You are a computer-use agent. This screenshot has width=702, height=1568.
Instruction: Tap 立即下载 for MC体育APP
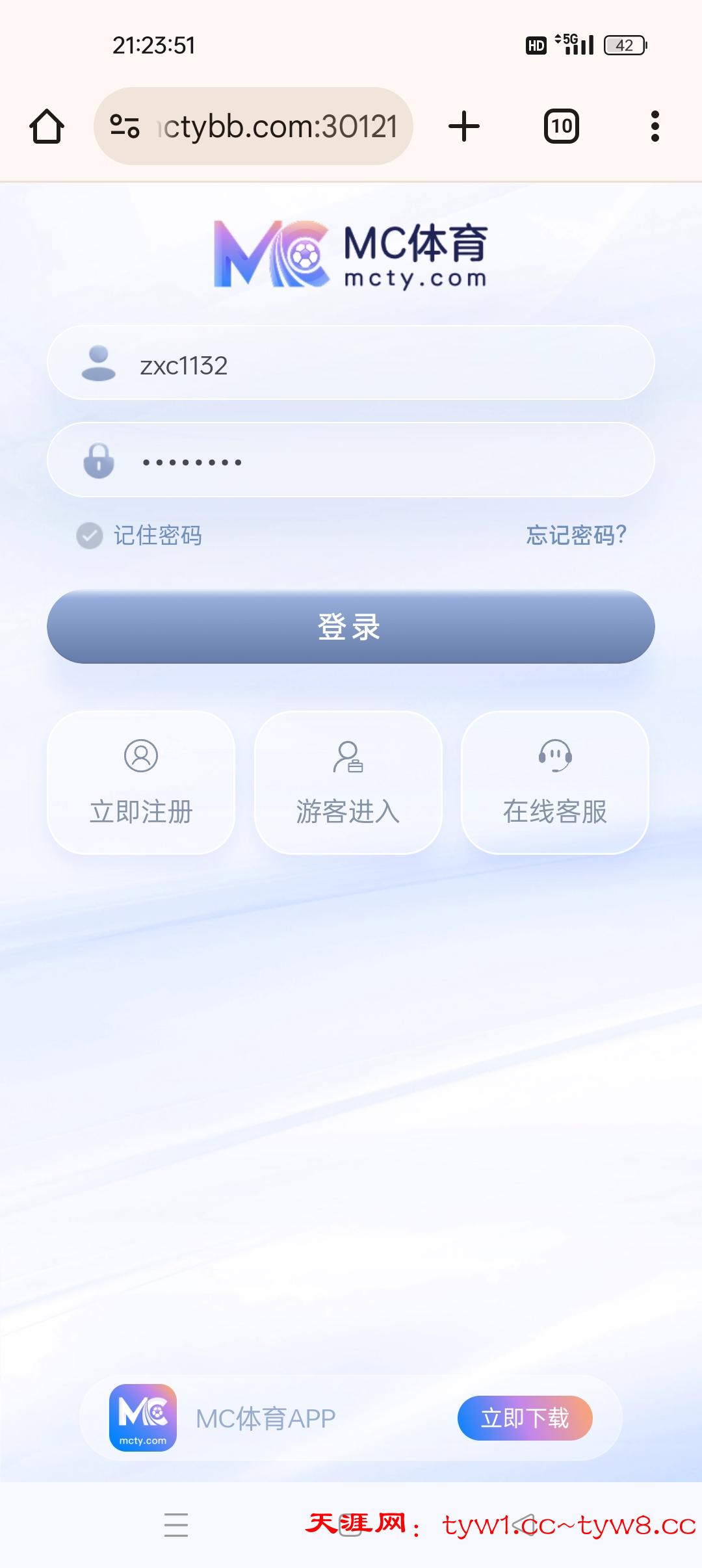click(525, 1418)
